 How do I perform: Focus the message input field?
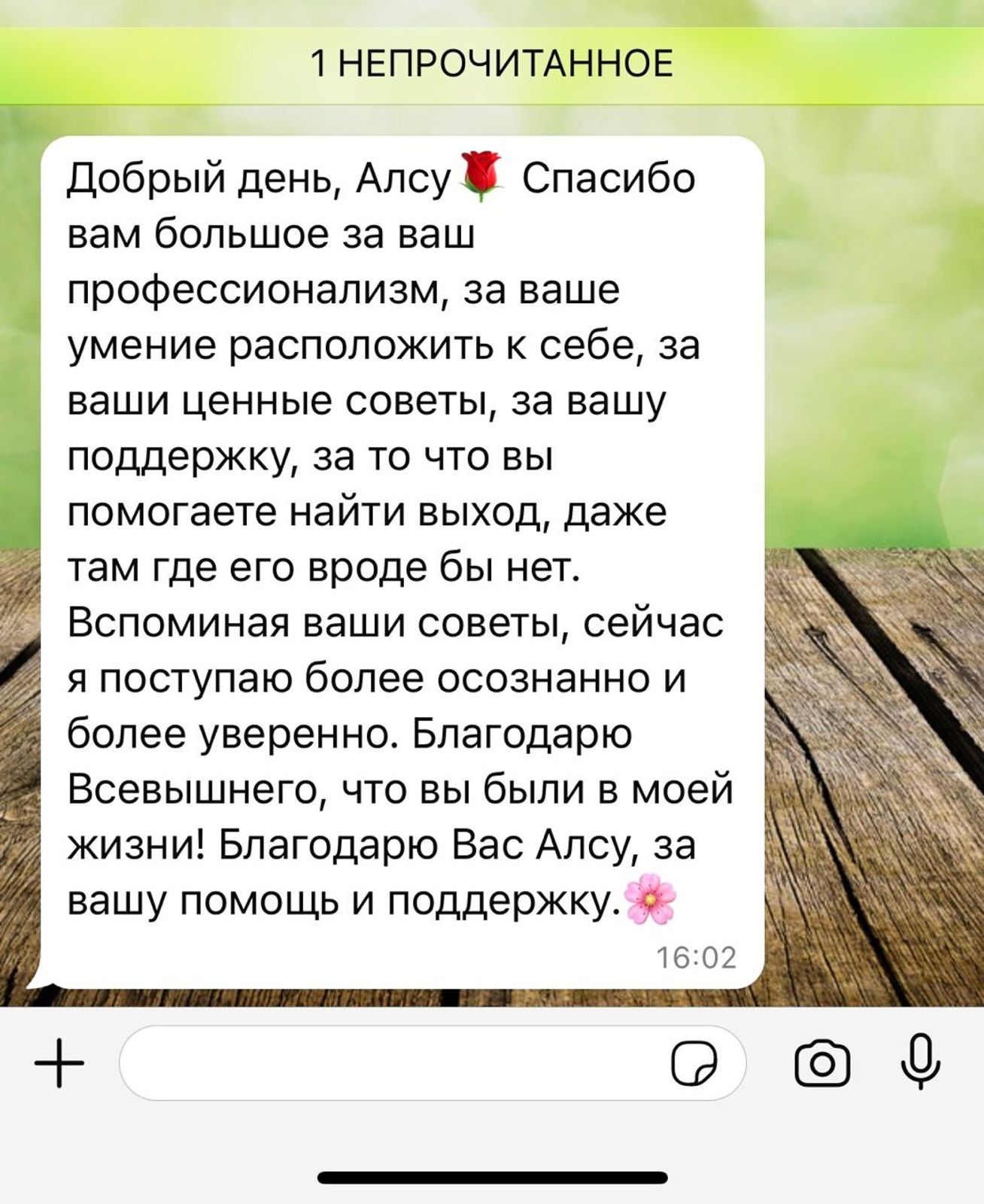point(391,1063)
